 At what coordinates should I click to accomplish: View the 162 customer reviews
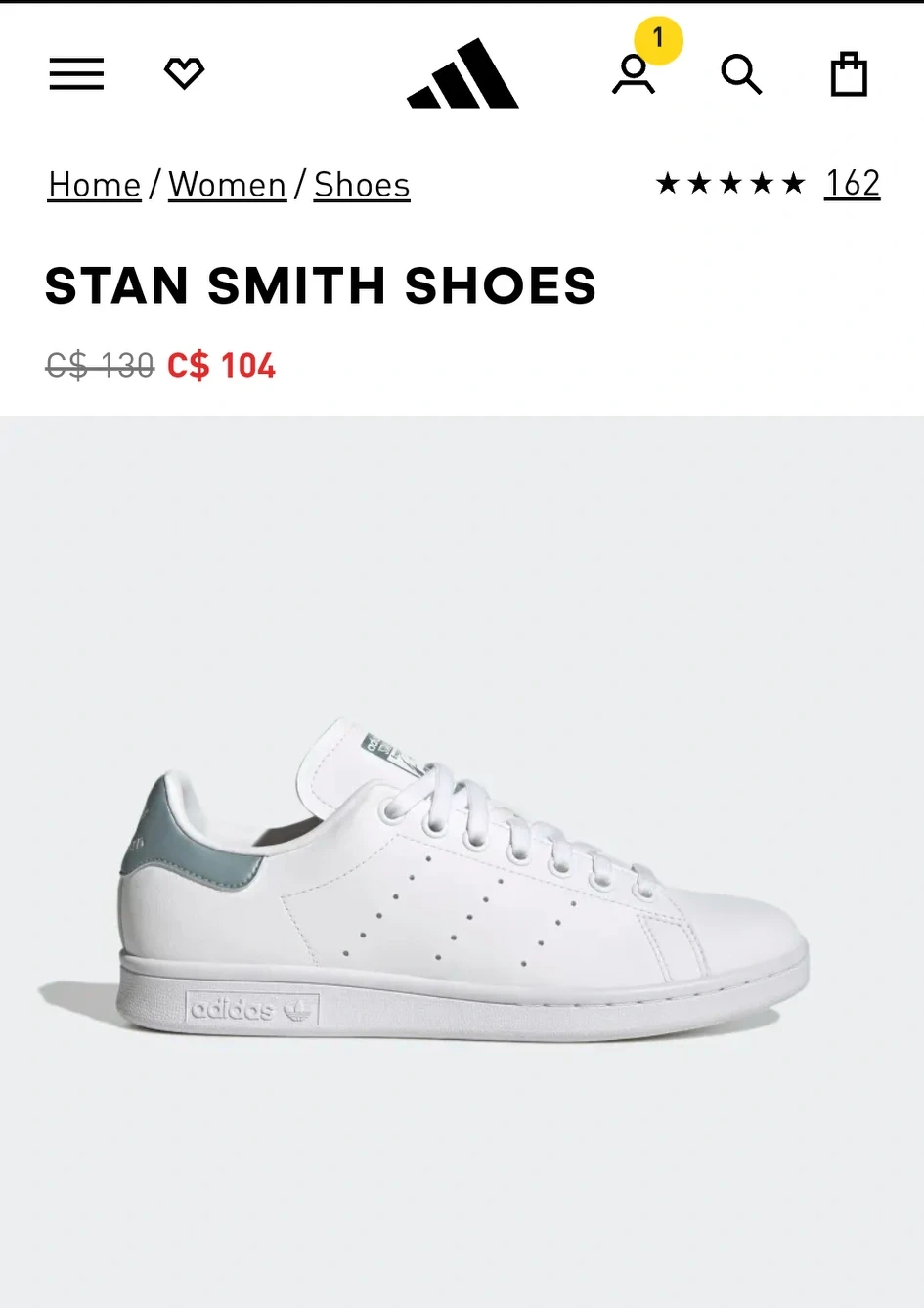point(852,183)
